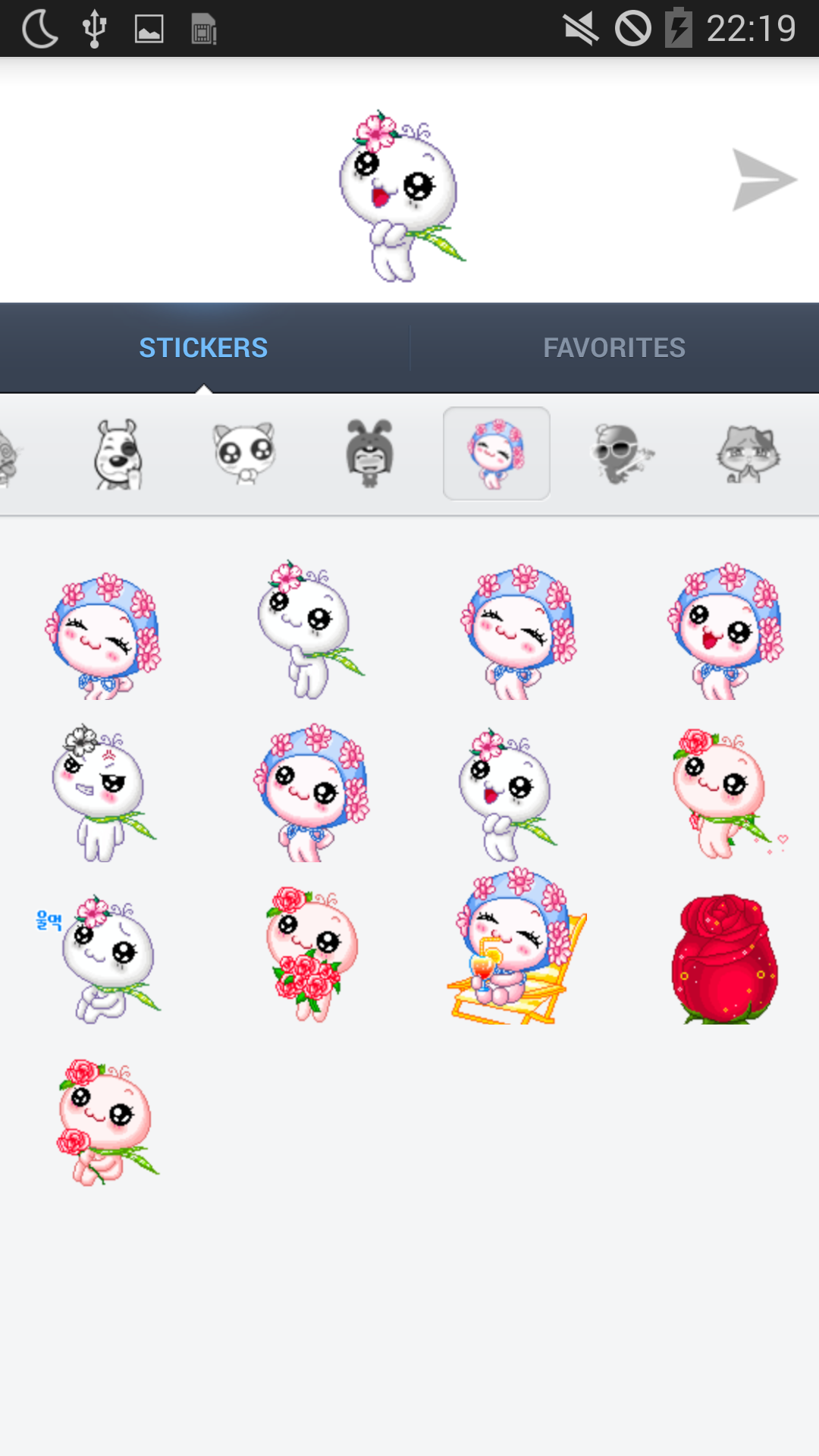Screen dimensions: 819x1456
Task: Choose the open-mouthed sticker in blue flower bonnet
Action: (x=726, y=631)
